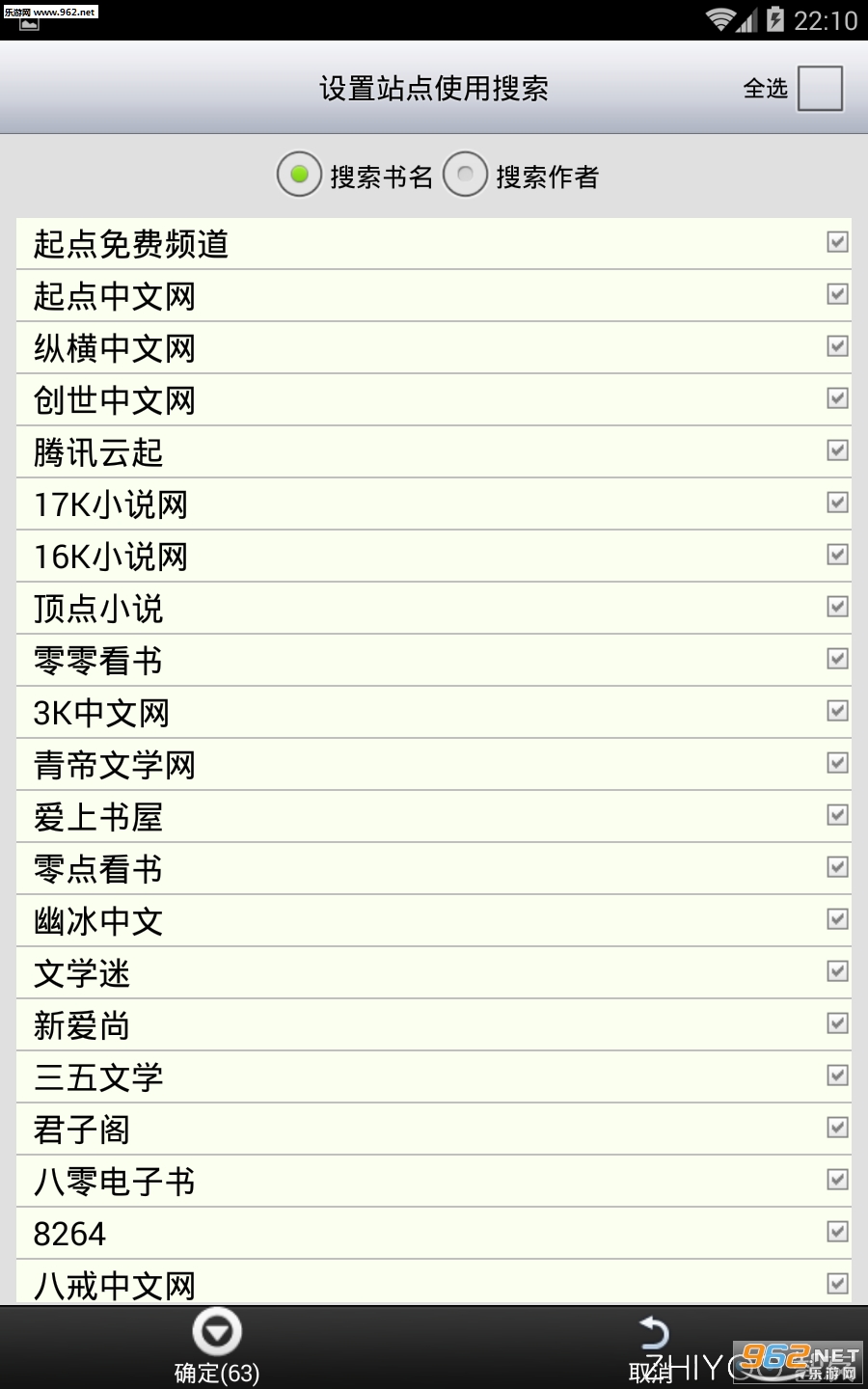The width and height of the screenshot is (868, 1389).
Task: Check the 全选 select-all checkbox
Action: [x=820, y=89]
